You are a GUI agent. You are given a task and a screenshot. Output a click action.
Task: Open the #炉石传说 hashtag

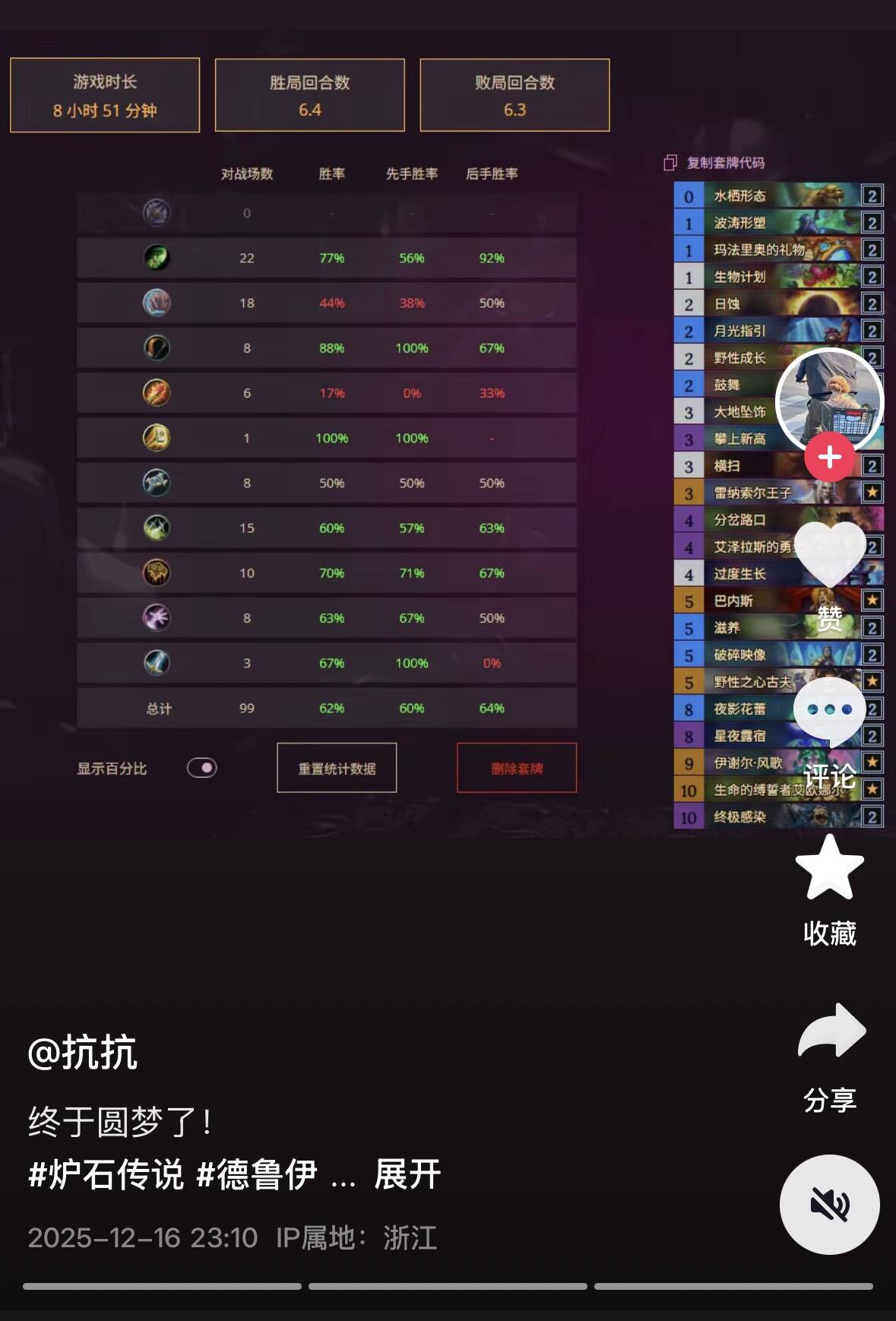click(x=106, y=1175)
